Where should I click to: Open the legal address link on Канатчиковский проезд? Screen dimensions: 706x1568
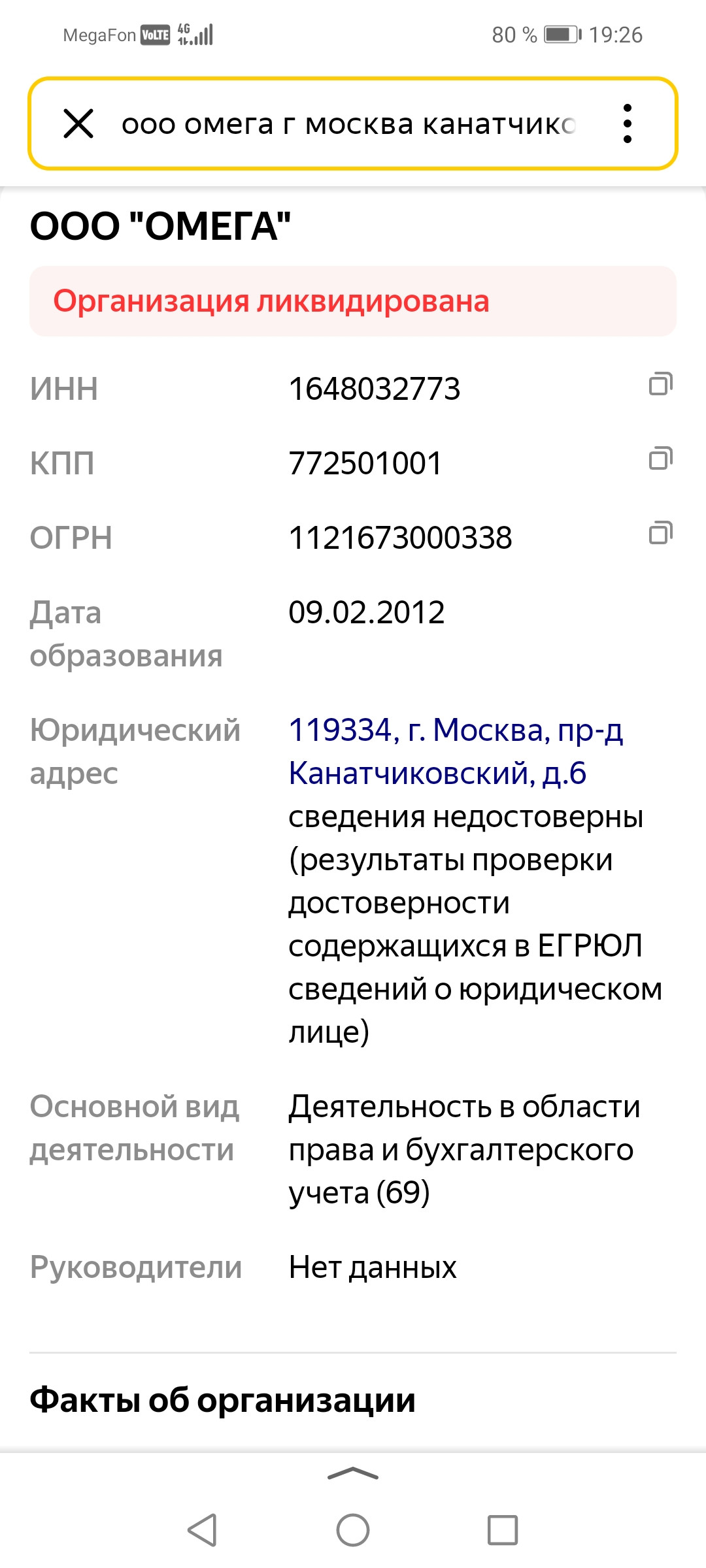(456, 751)
